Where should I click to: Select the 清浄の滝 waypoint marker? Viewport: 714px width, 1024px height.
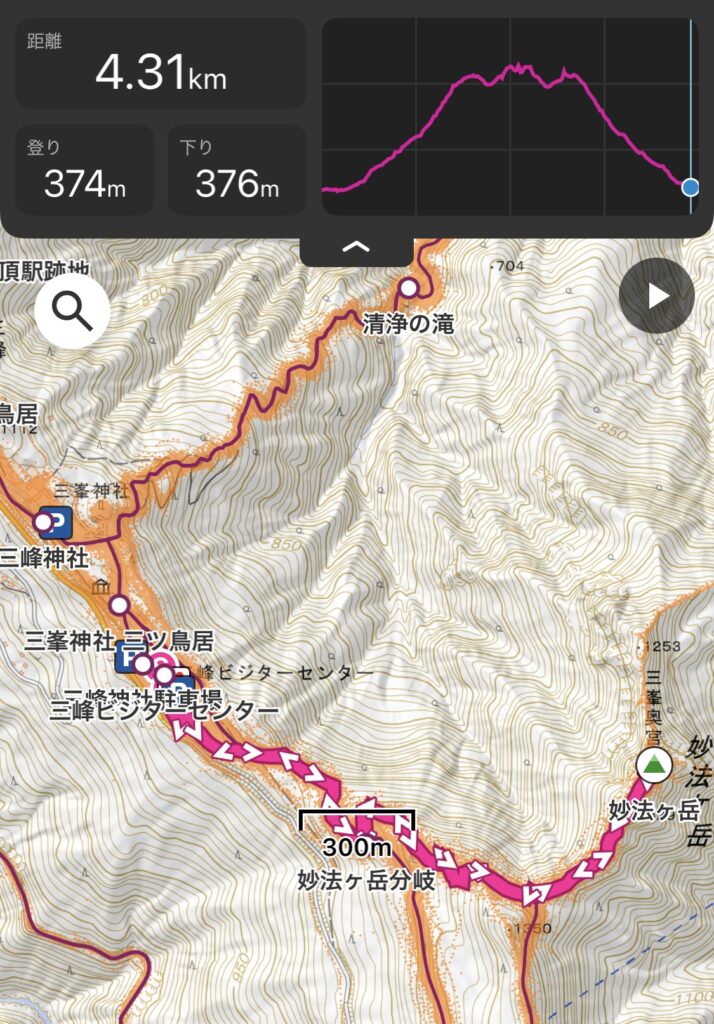click(x=408, y=289)
